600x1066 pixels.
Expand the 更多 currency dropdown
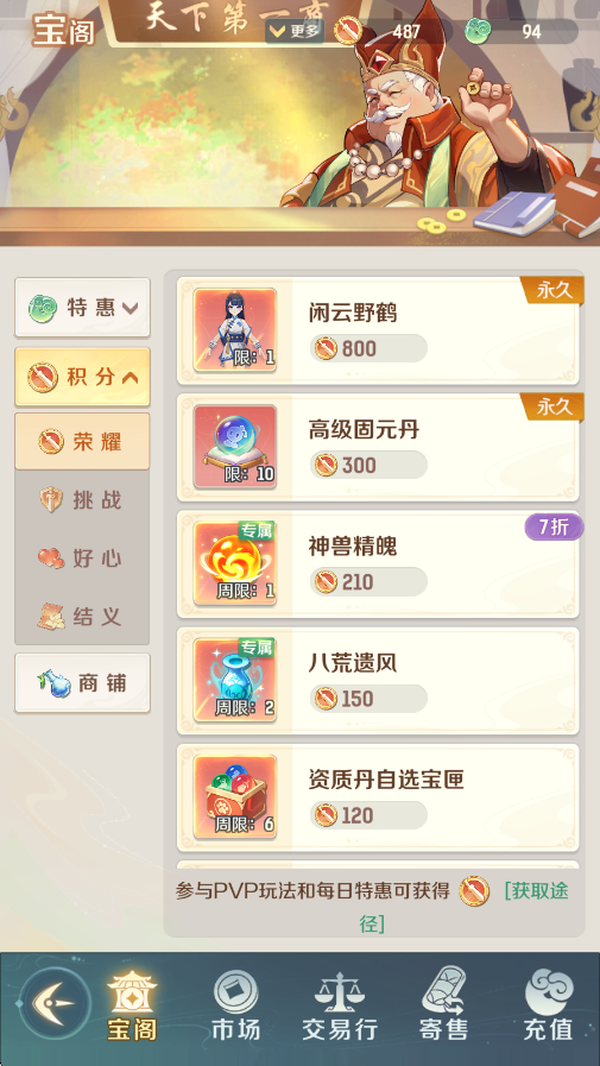tap(295, 31)
